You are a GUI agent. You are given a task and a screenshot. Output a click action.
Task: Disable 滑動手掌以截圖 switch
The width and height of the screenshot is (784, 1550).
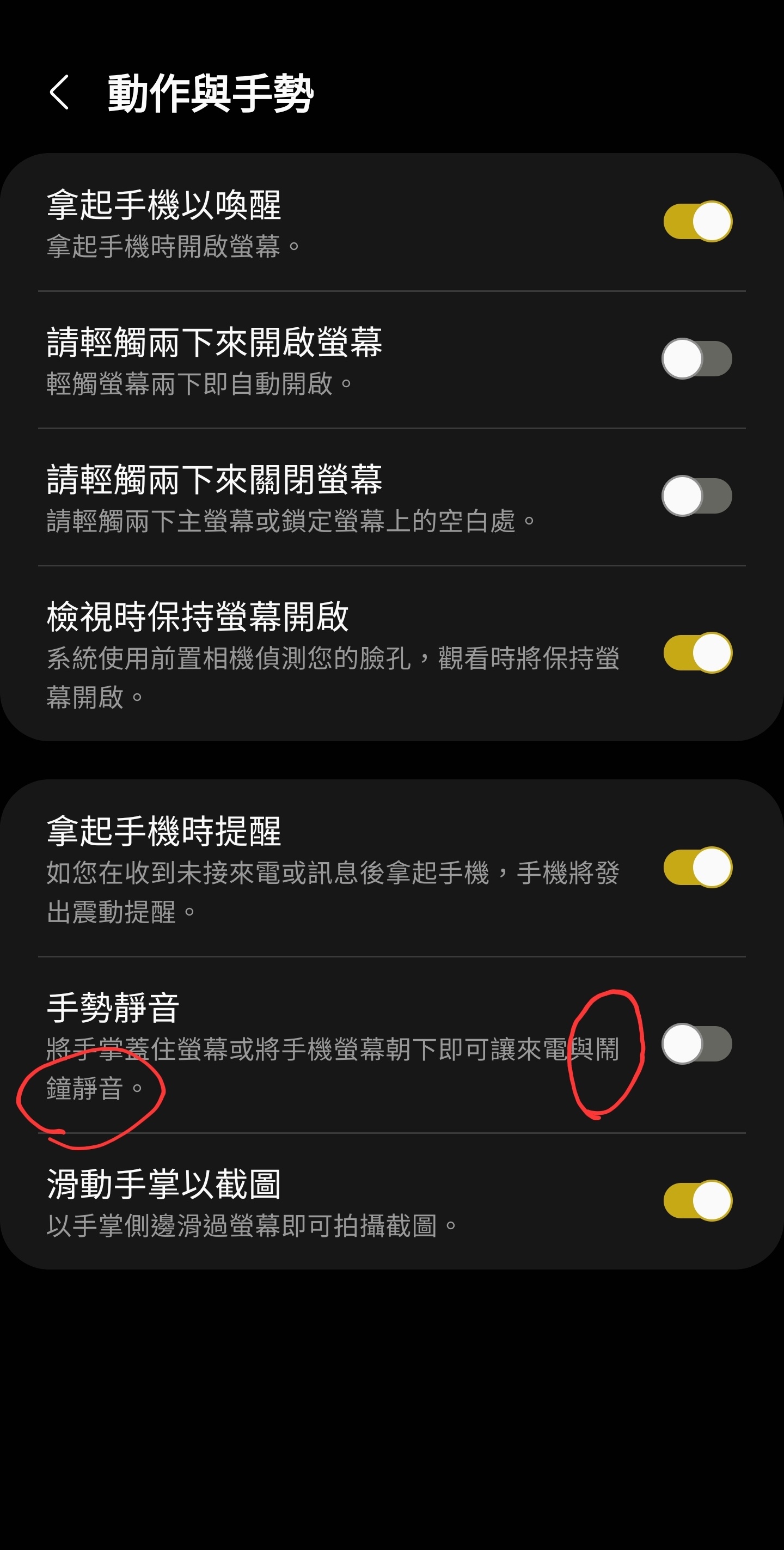tap(697, 1200)
